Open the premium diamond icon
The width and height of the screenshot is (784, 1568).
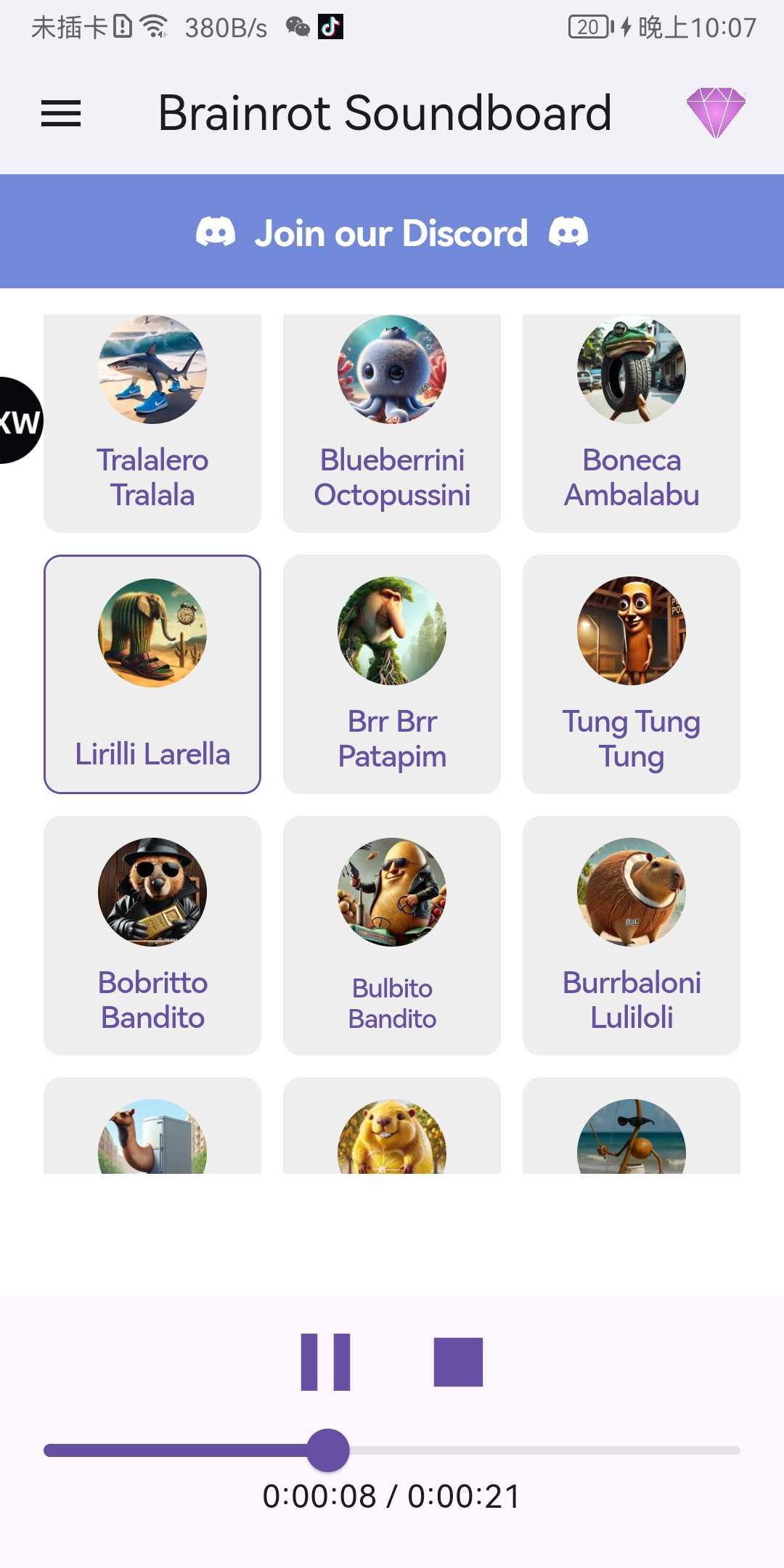(716, 113)
